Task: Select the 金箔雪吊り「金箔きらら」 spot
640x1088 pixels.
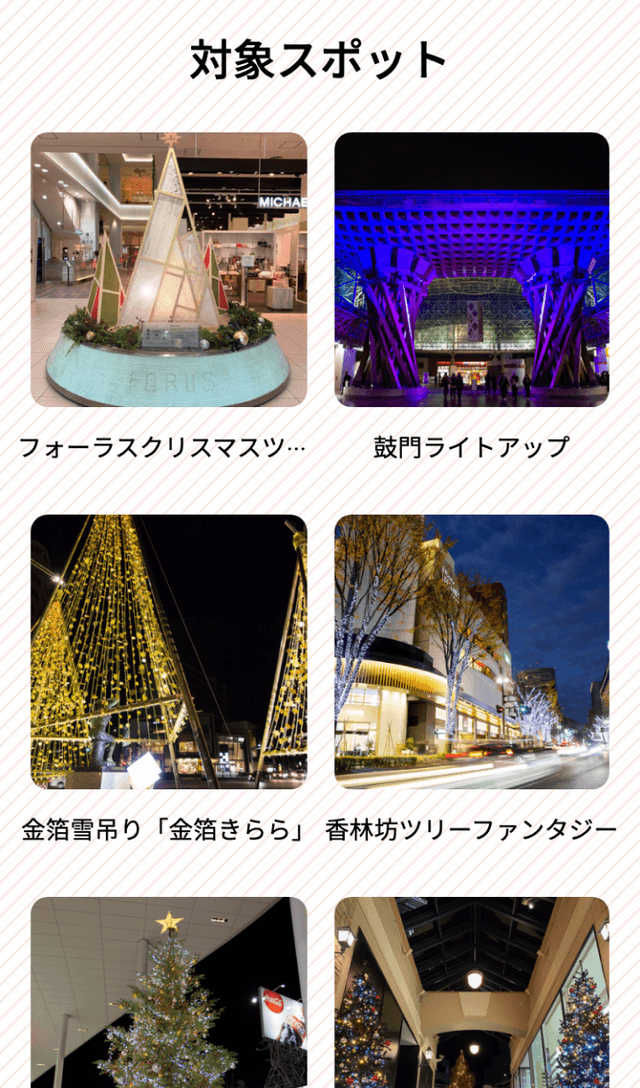Action: (x=169, y=652)
